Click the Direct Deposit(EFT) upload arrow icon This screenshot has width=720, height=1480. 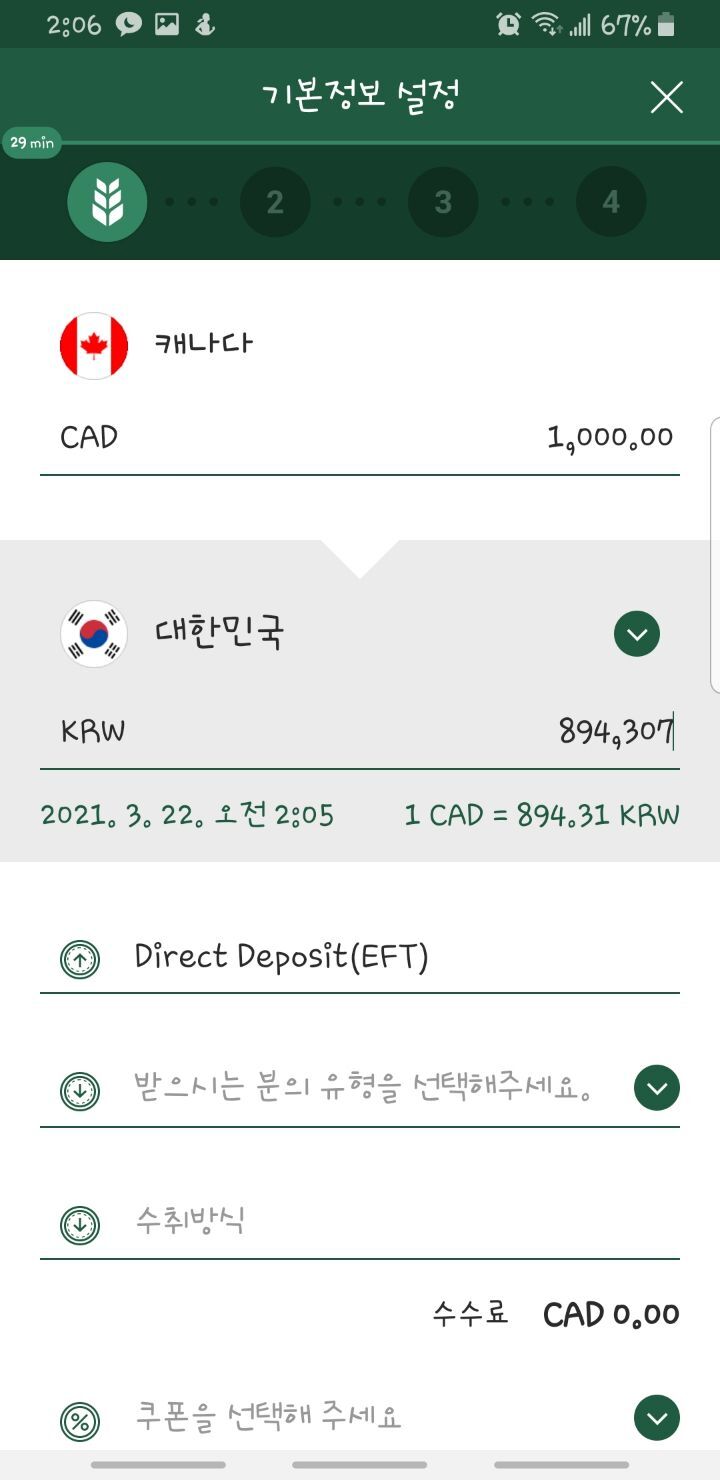[78, 956]
